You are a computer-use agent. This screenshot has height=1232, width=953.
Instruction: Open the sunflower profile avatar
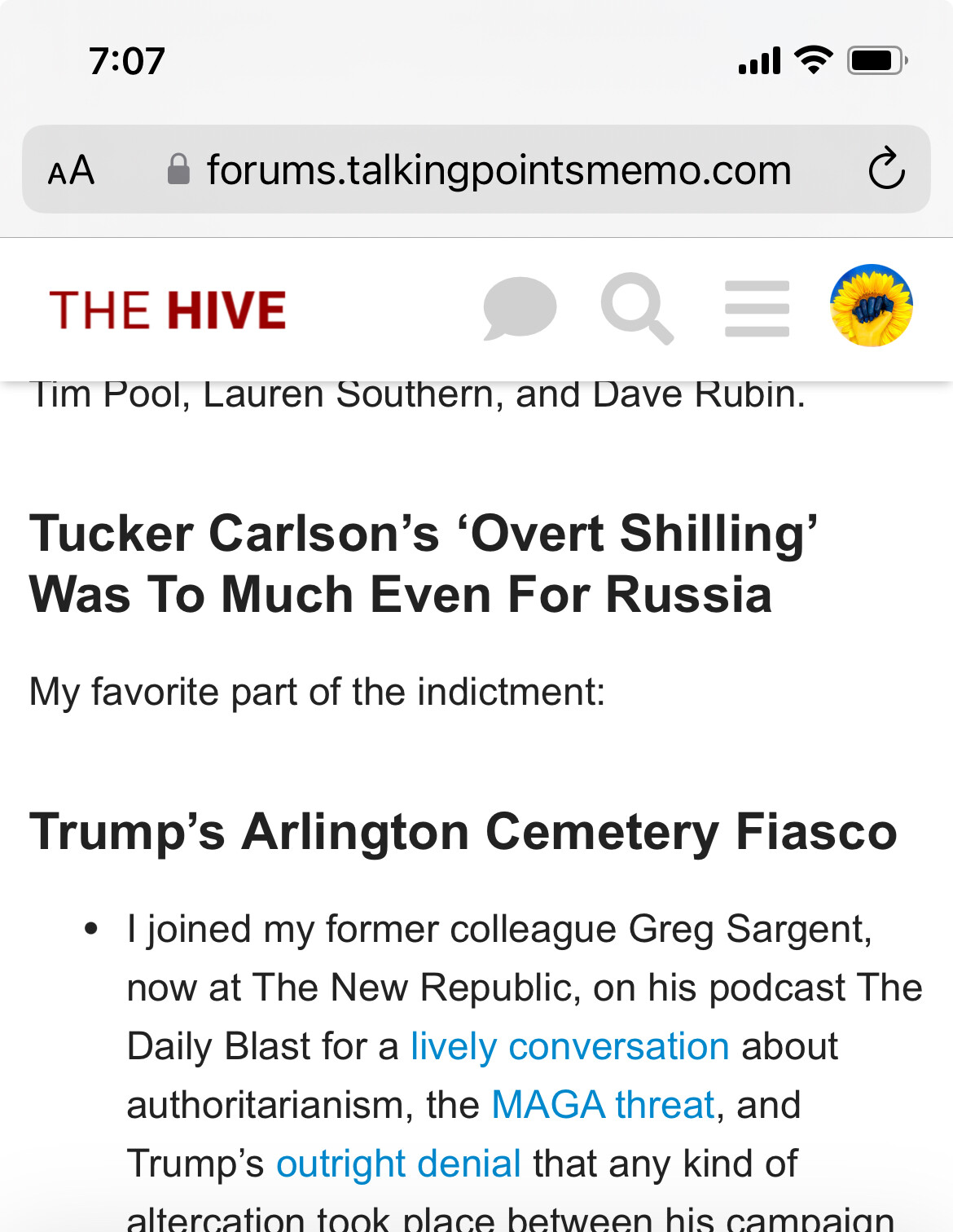coord(871,306)
